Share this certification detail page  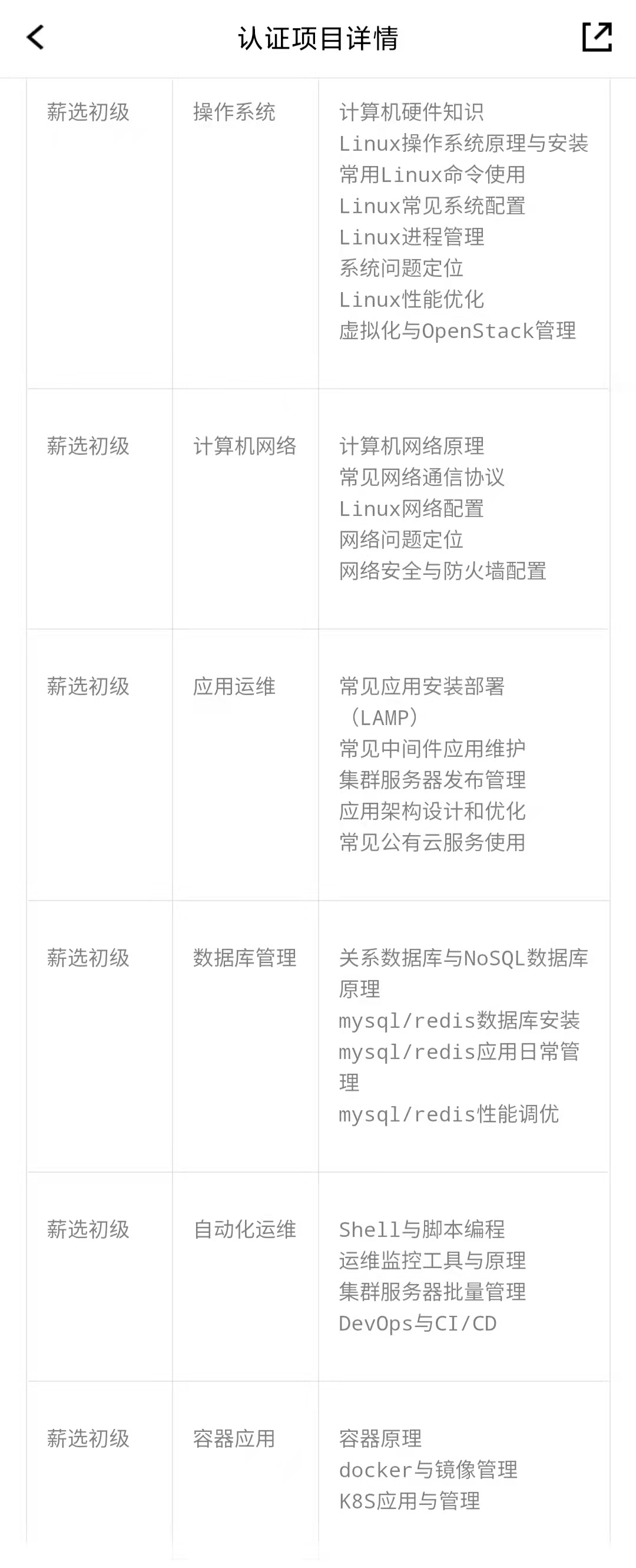pyautogui.click(x=597, y=37)
